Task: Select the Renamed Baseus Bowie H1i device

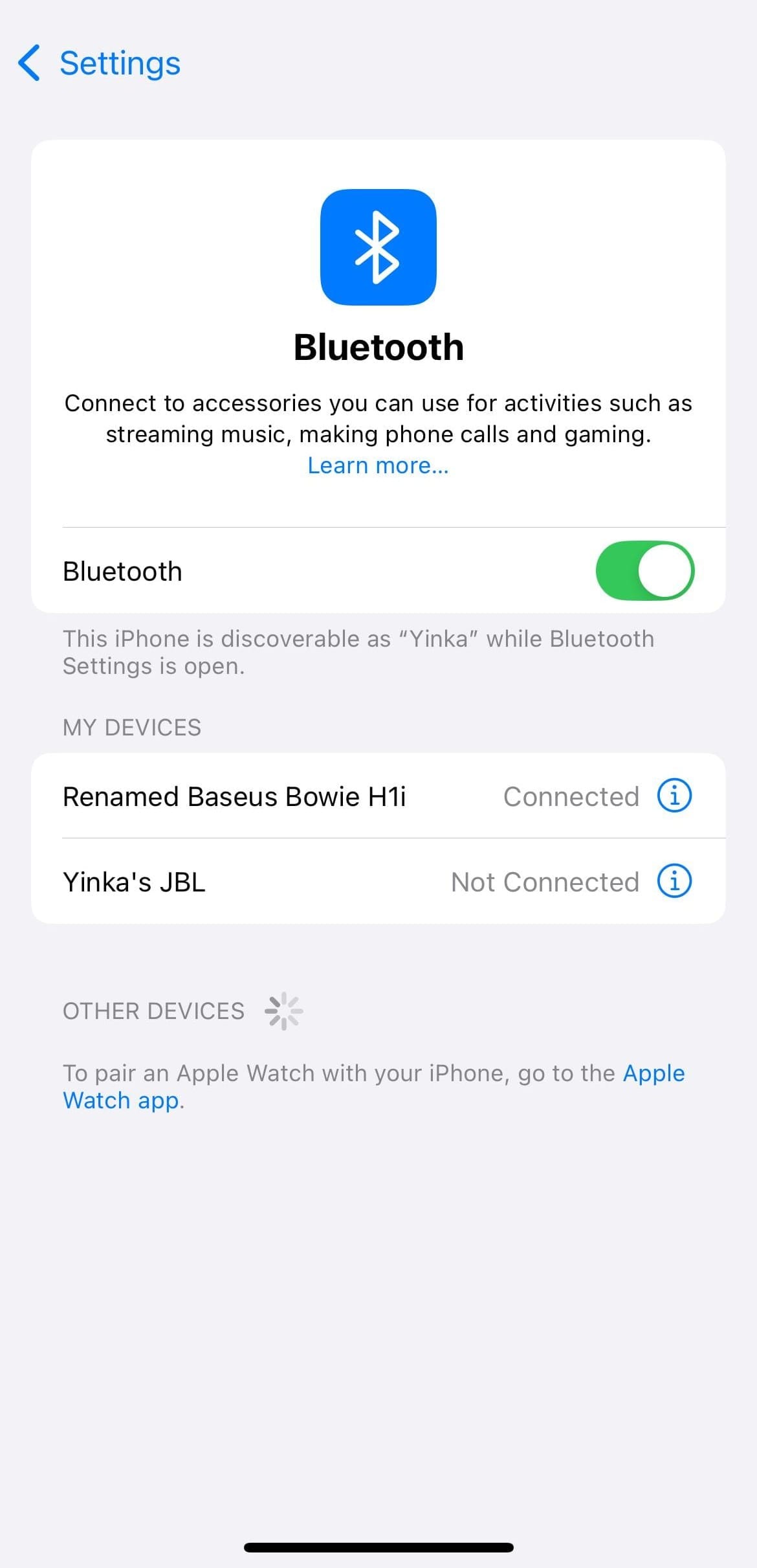Action: [234, 796]
